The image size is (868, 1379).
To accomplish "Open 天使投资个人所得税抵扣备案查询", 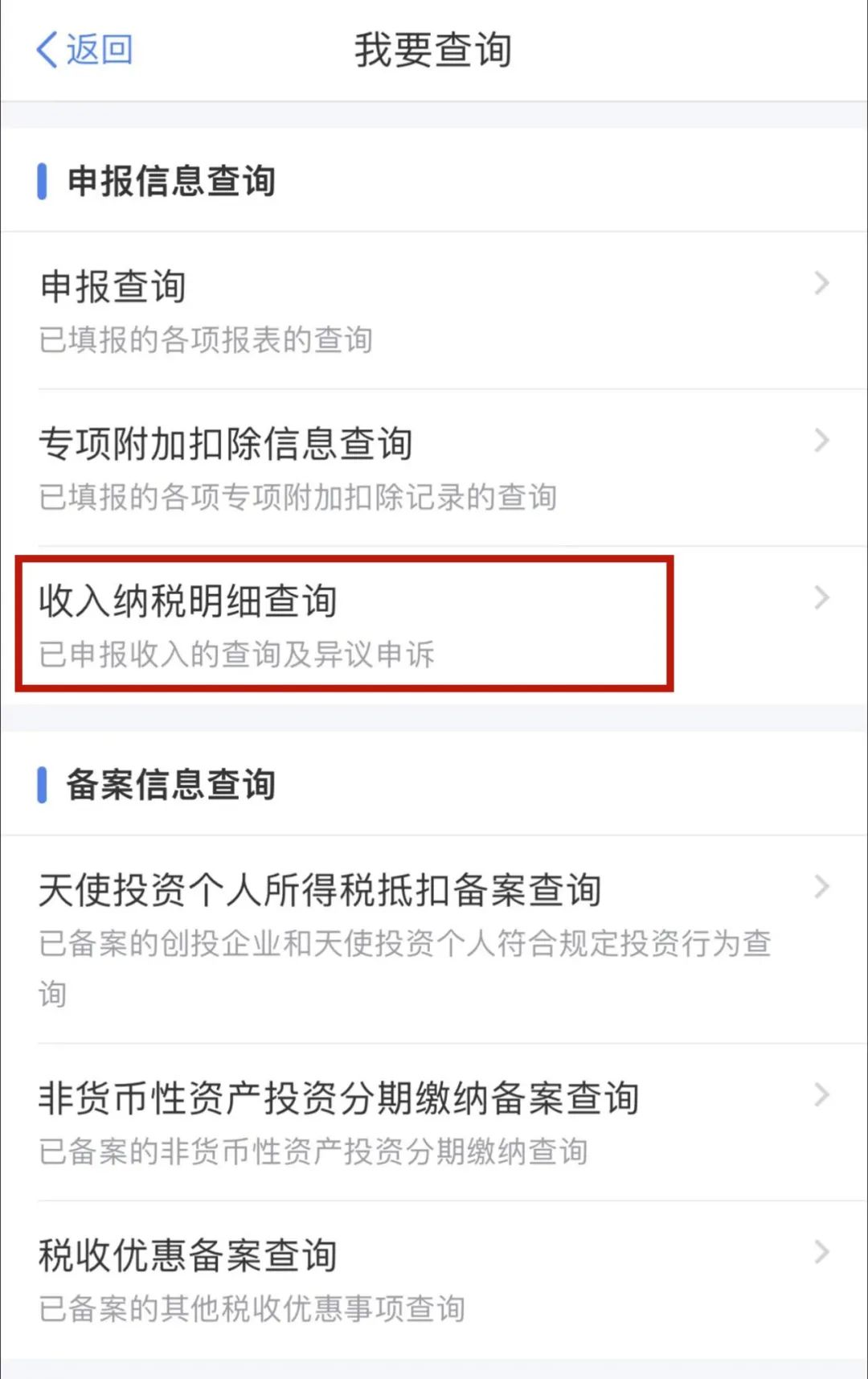I will [x=434, y=938].
